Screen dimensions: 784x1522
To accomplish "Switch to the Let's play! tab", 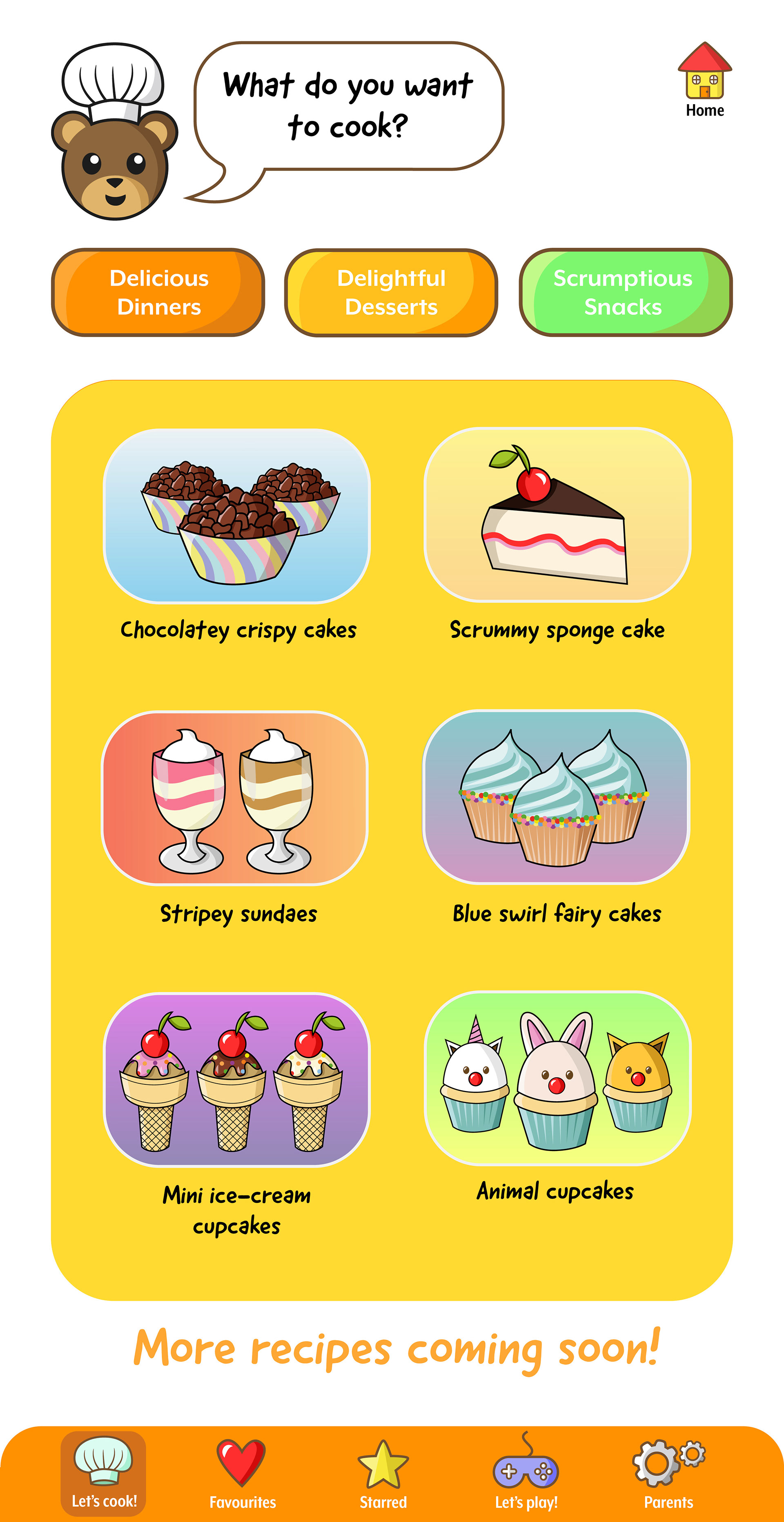I will (x=526, y=1473).
